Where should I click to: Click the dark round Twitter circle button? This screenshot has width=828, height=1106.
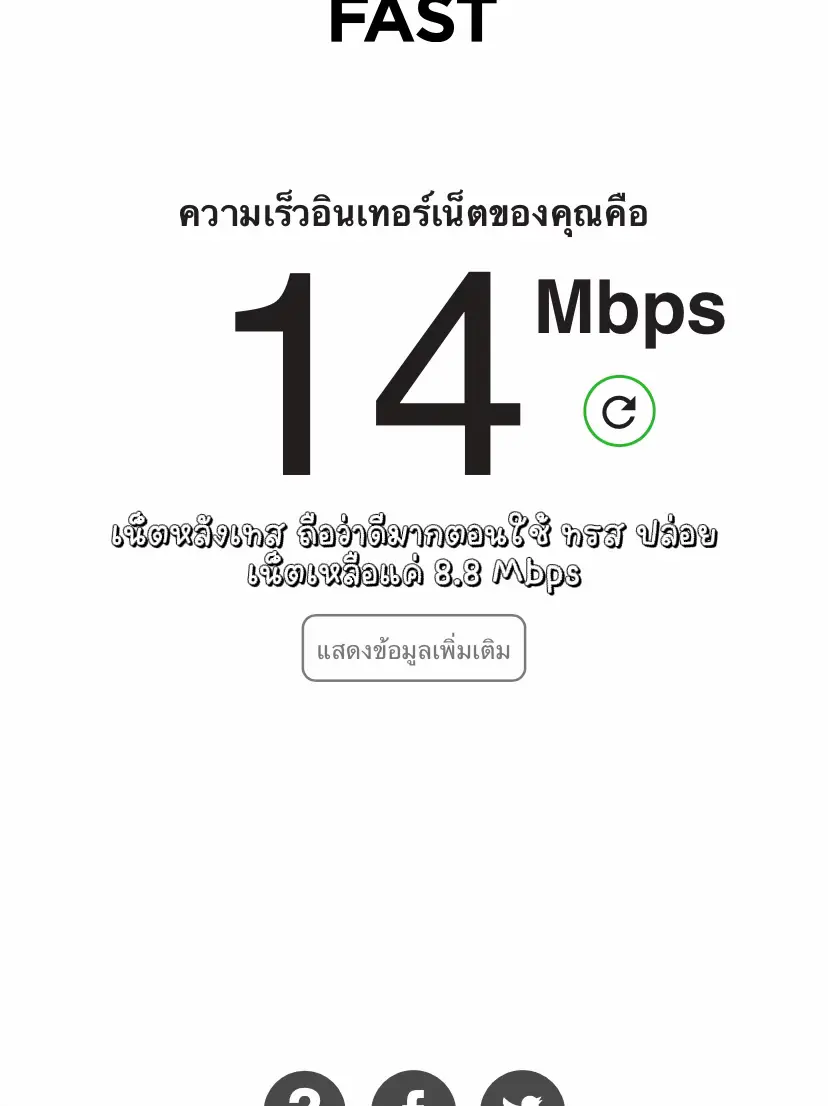[521, 1097]
